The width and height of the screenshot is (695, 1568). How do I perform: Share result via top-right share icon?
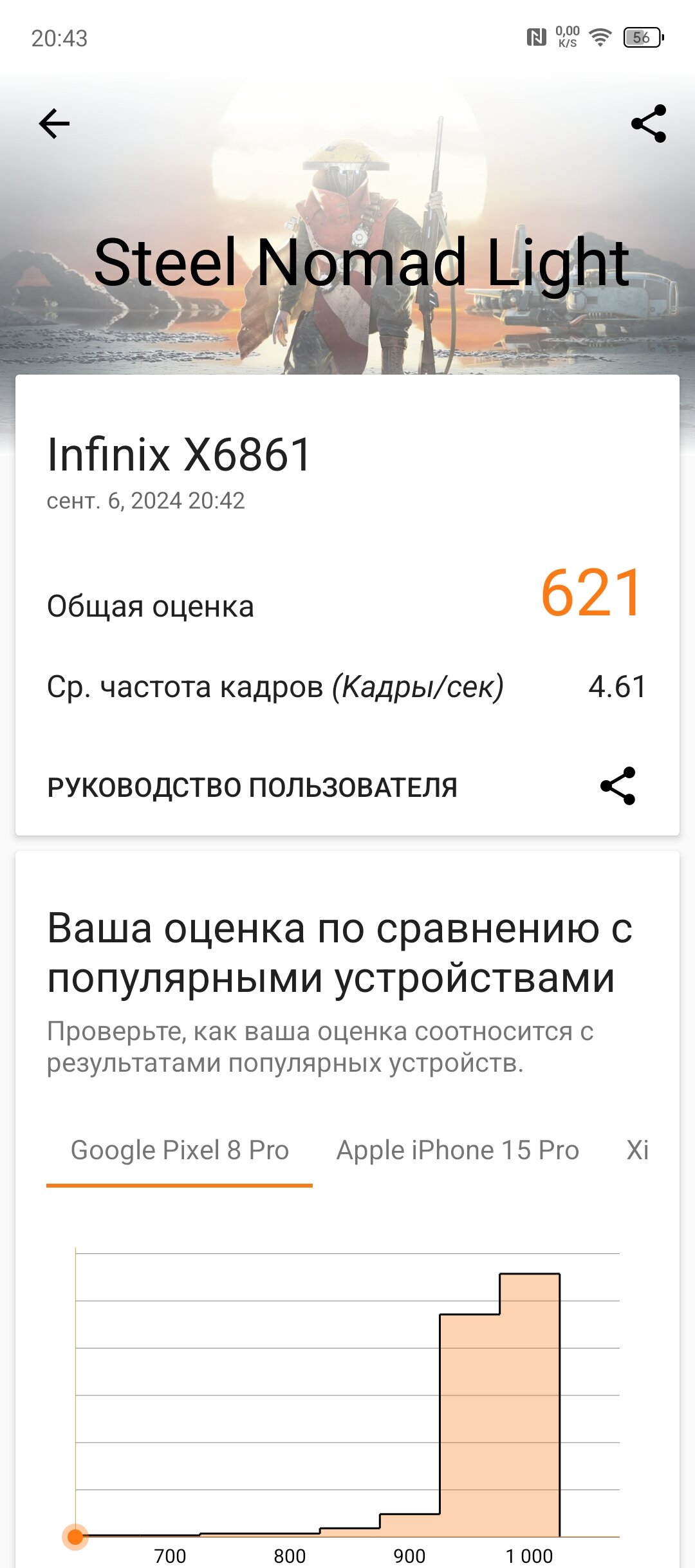point(649,124)
